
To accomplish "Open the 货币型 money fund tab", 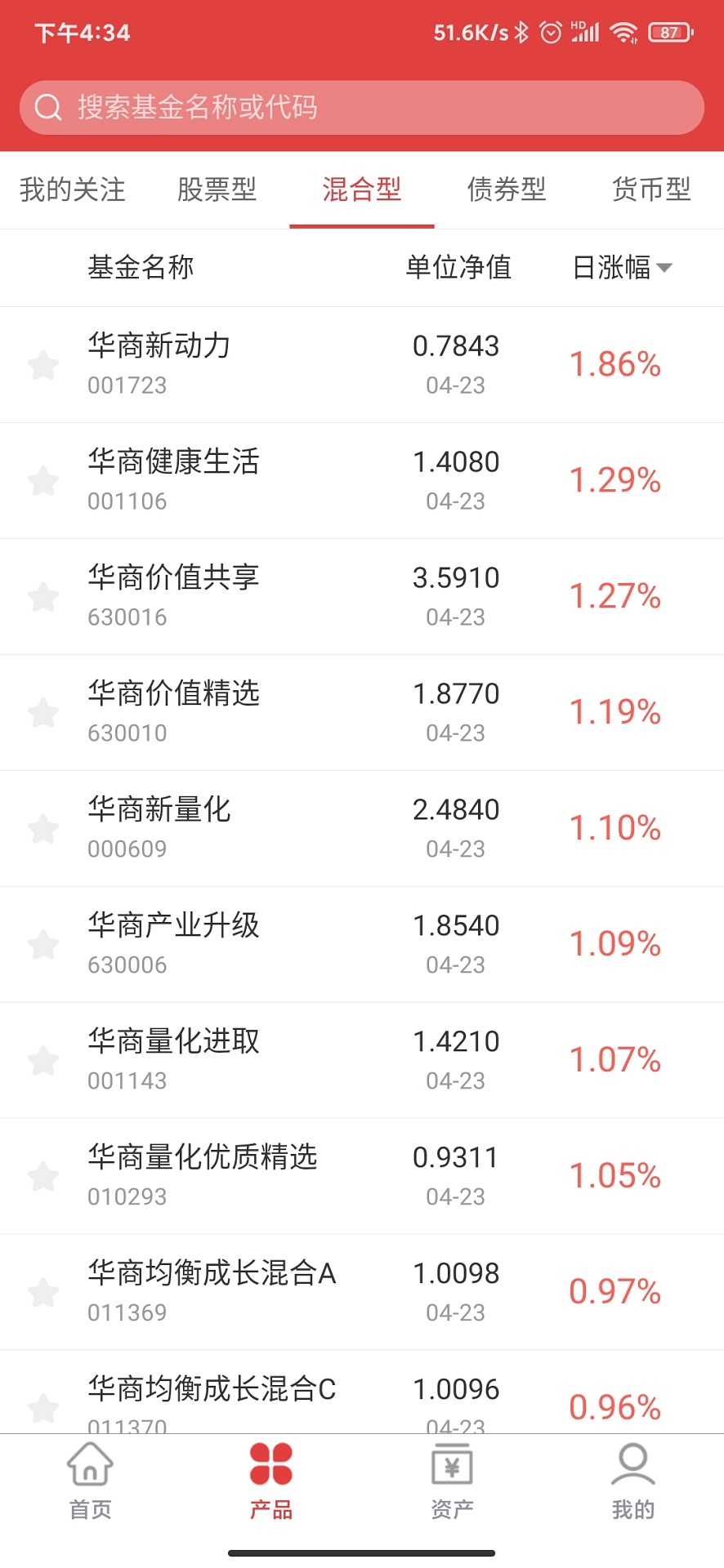I will (651, 189).
